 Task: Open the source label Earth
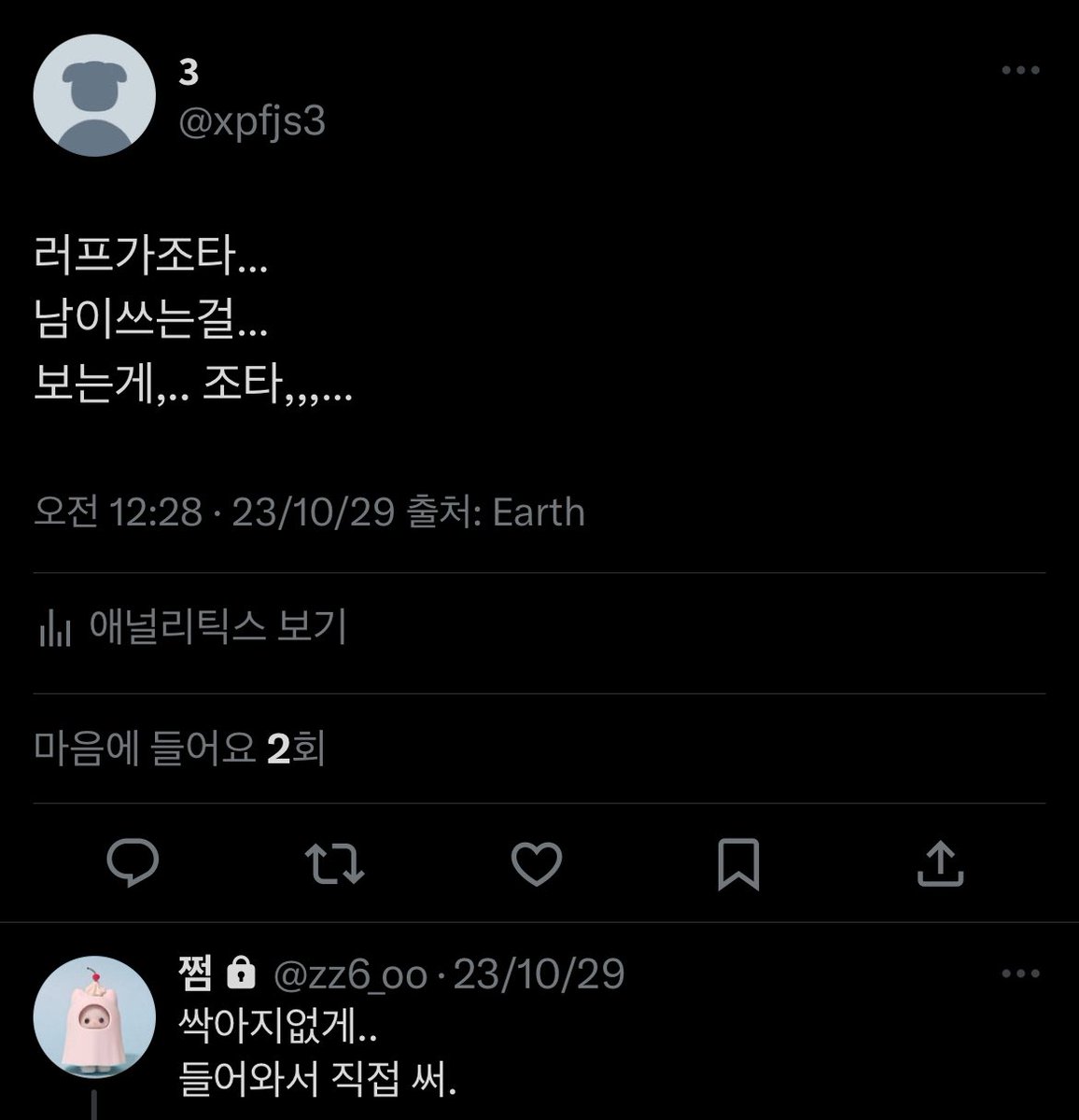539,512
